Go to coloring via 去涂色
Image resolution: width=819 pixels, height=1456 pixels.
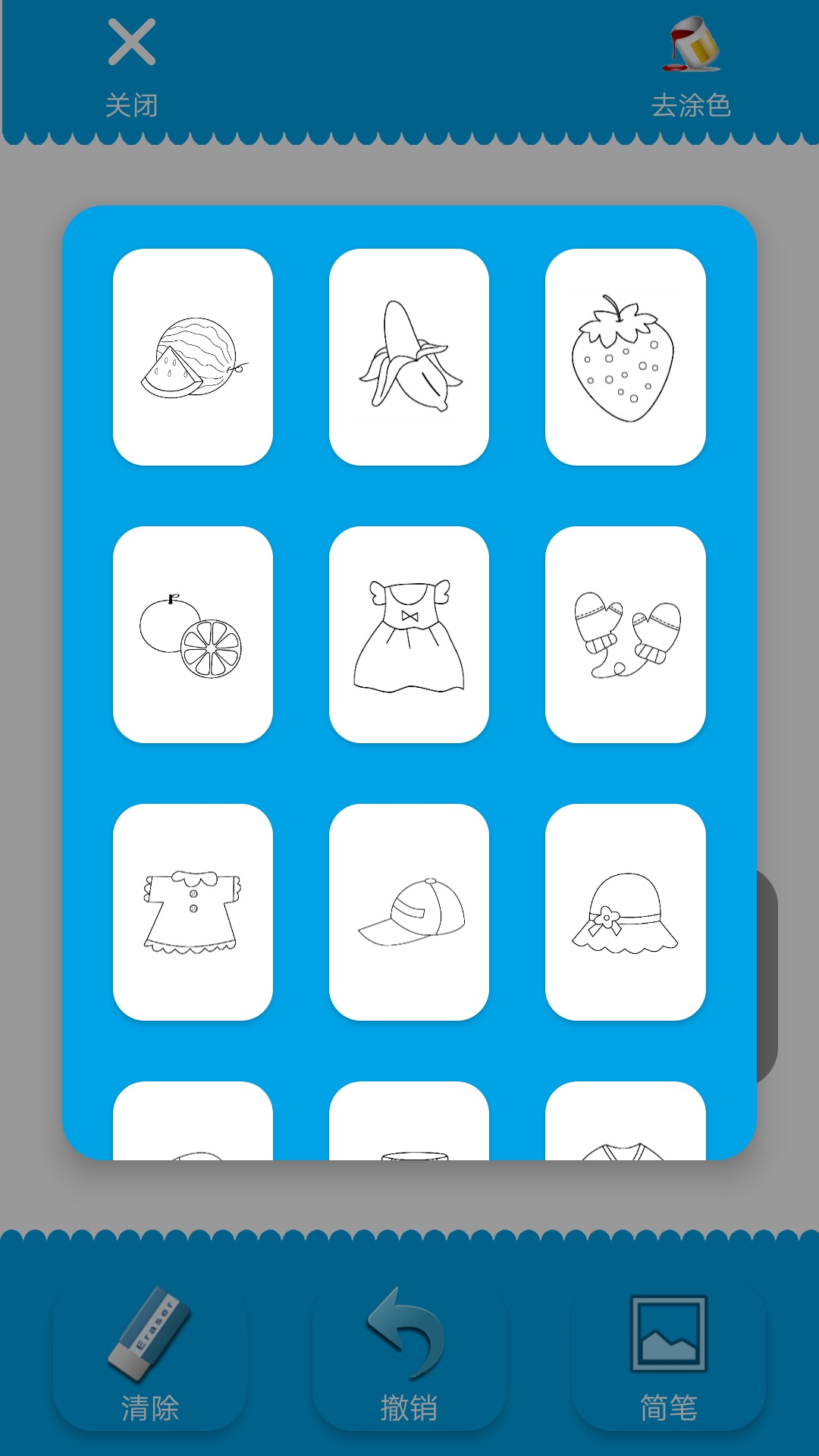pos(691,68)
